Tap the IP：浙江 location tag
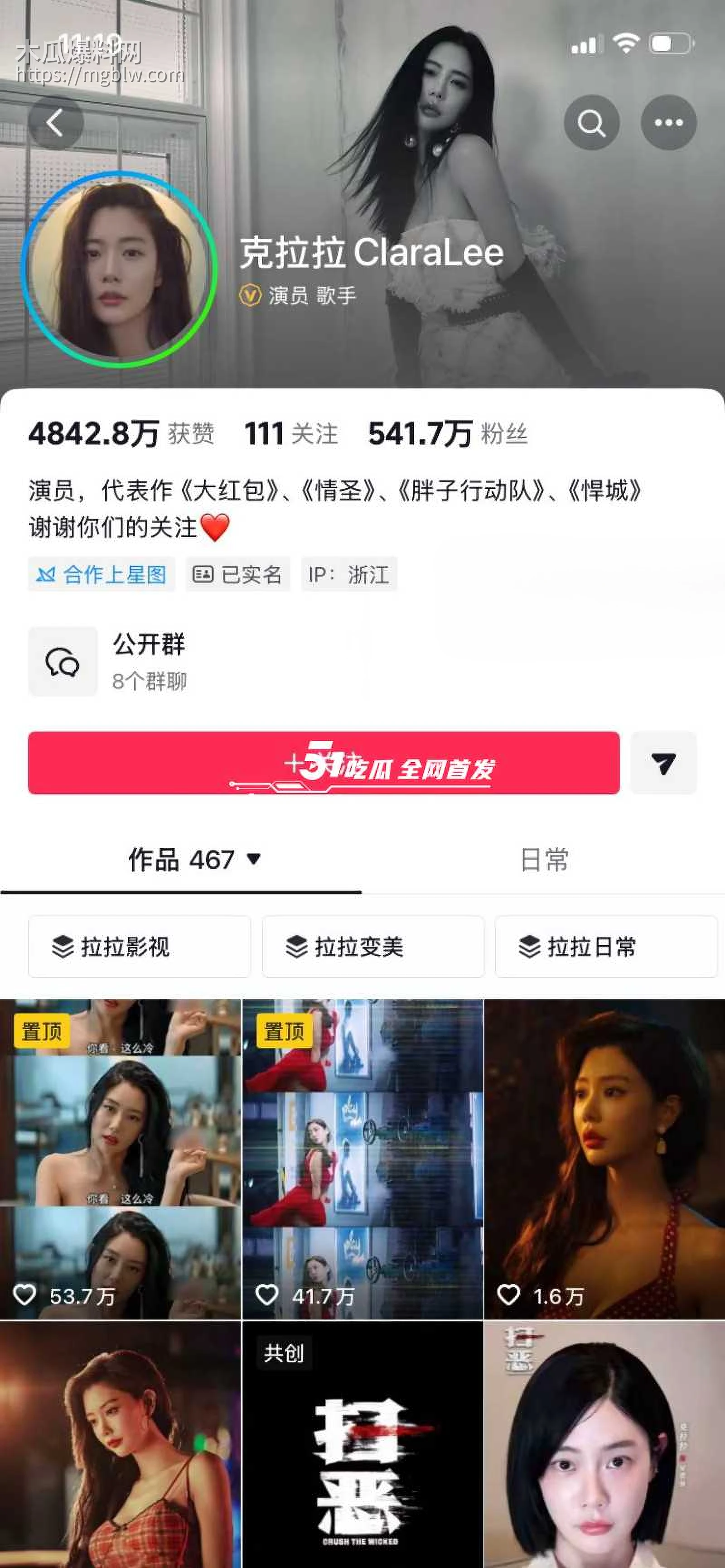The height and width of the screenshot is (1568, 725). pyautogui.click(x=349, y=573)
